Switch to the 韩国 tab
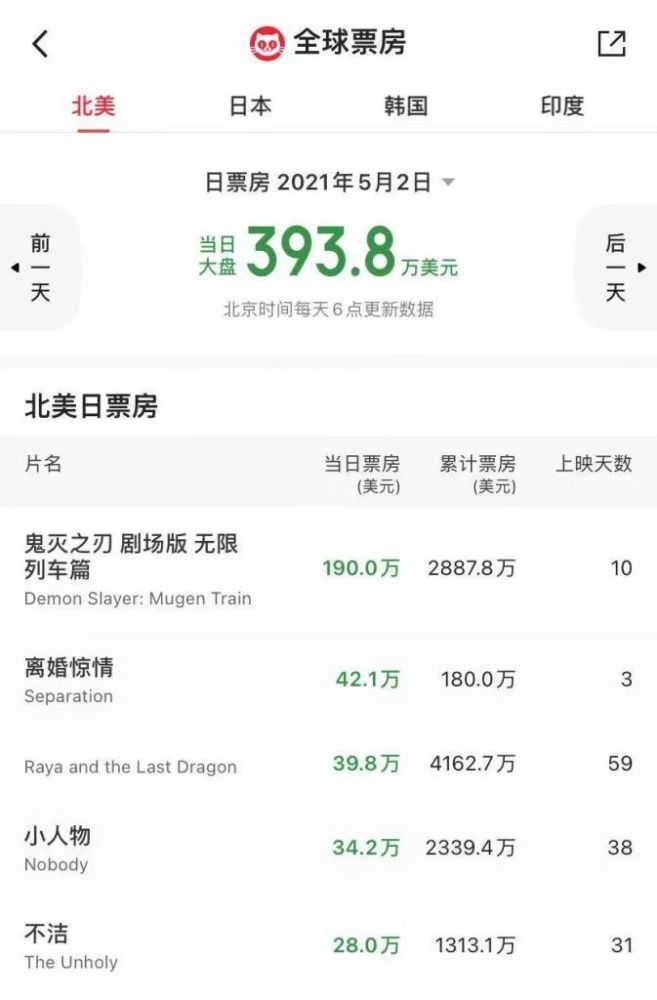The height and width of the screenshot is (1000, 657). pyautogui.click(x=405, y=106)
